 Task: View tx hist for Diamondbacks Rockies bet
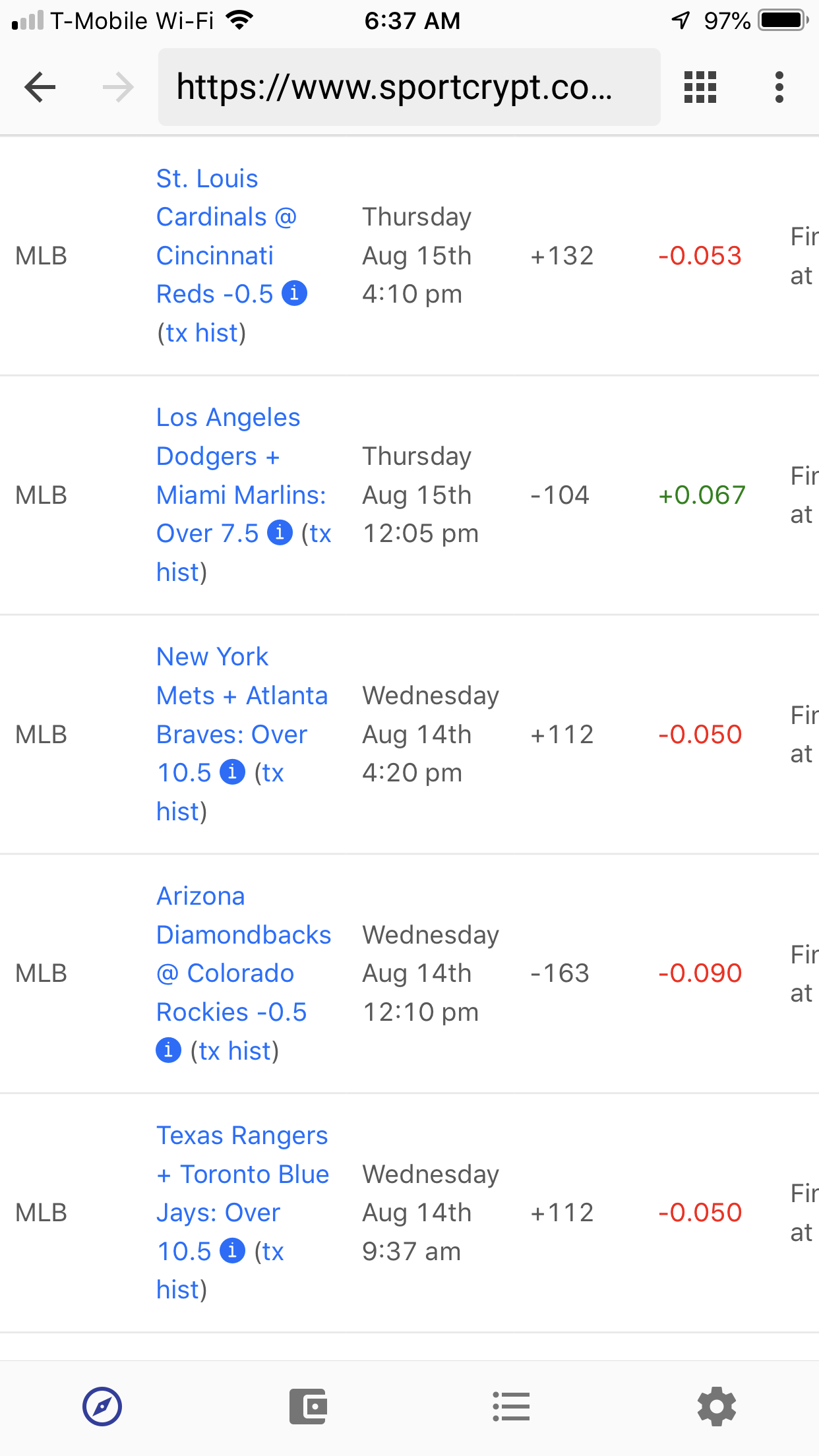click(x=235, y=1050)
